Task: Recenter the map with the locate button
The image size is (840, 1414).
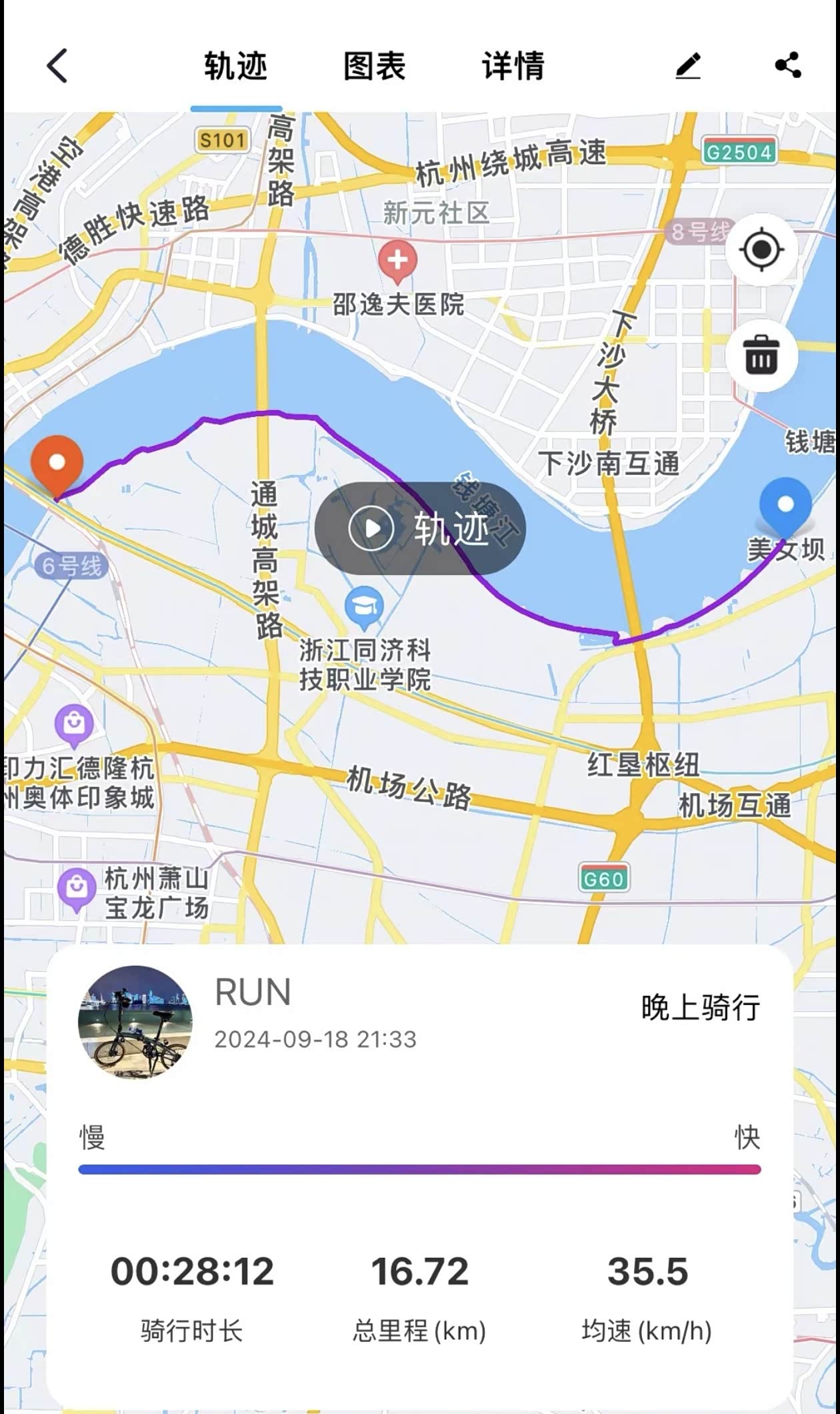Action: coord(761,250)
